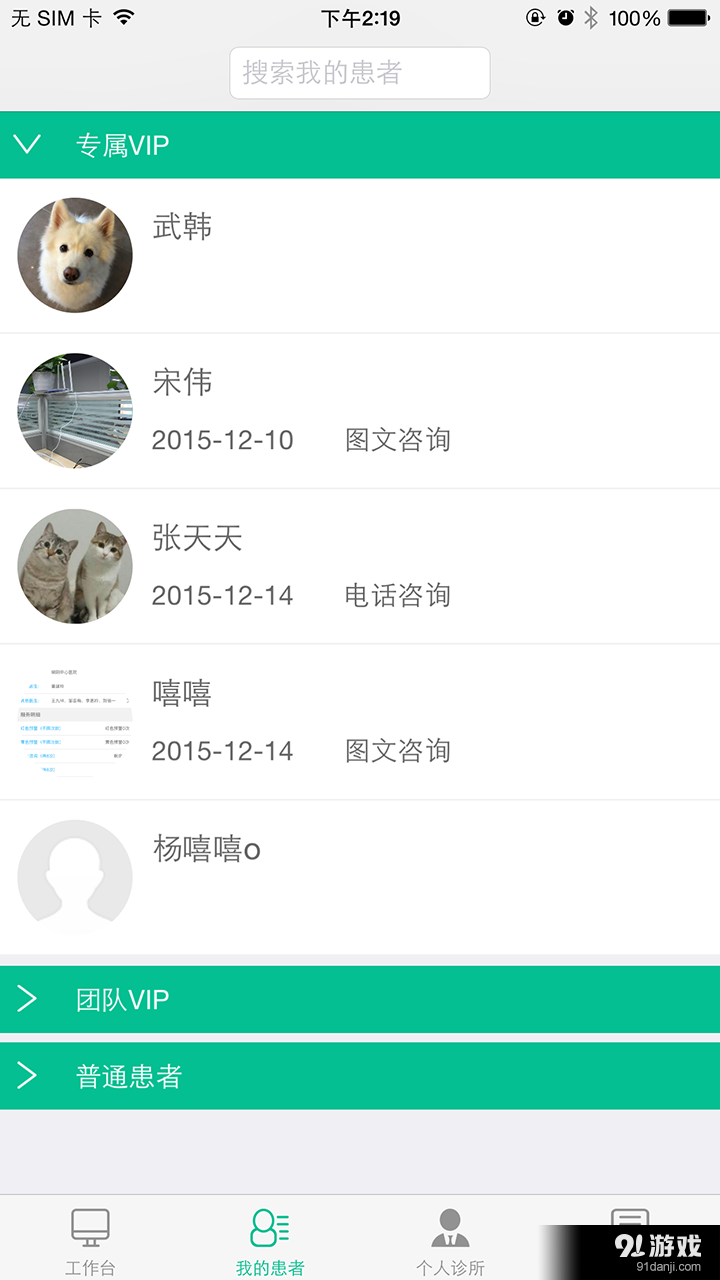Open 嘻嘻's 图文咨询 consultation entry

click(400, 750)
